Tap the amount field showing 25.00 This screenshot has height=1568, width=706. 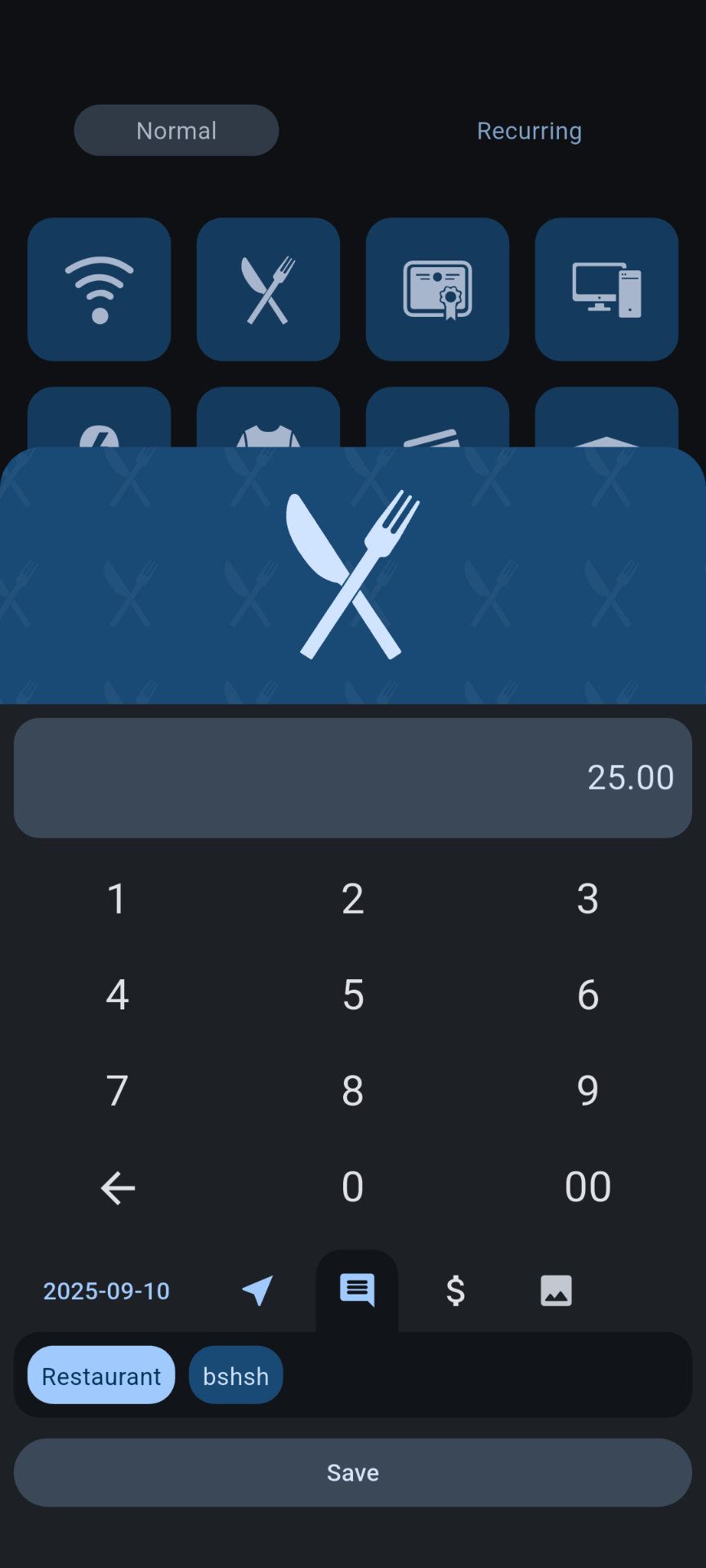352,777
